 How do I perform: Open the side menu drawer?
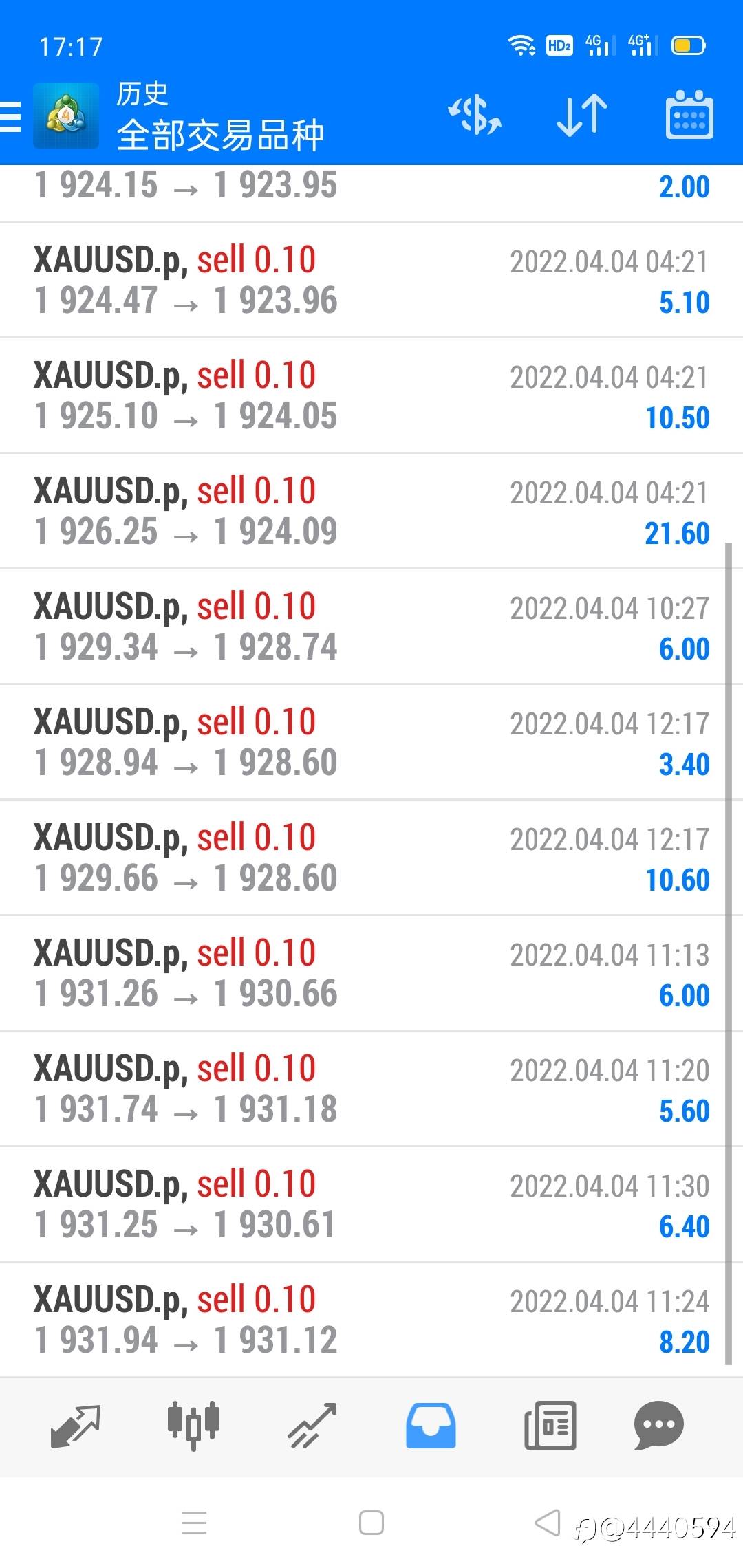(11, 116)
